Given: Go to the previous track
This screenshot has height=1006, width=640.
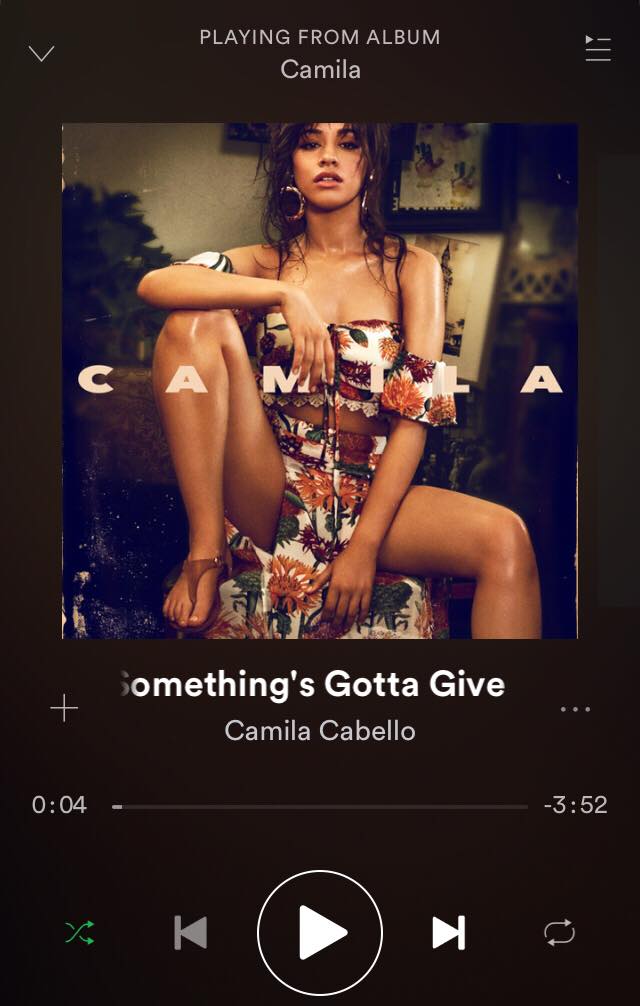Looking at the screenshot, I should [191, 933].
